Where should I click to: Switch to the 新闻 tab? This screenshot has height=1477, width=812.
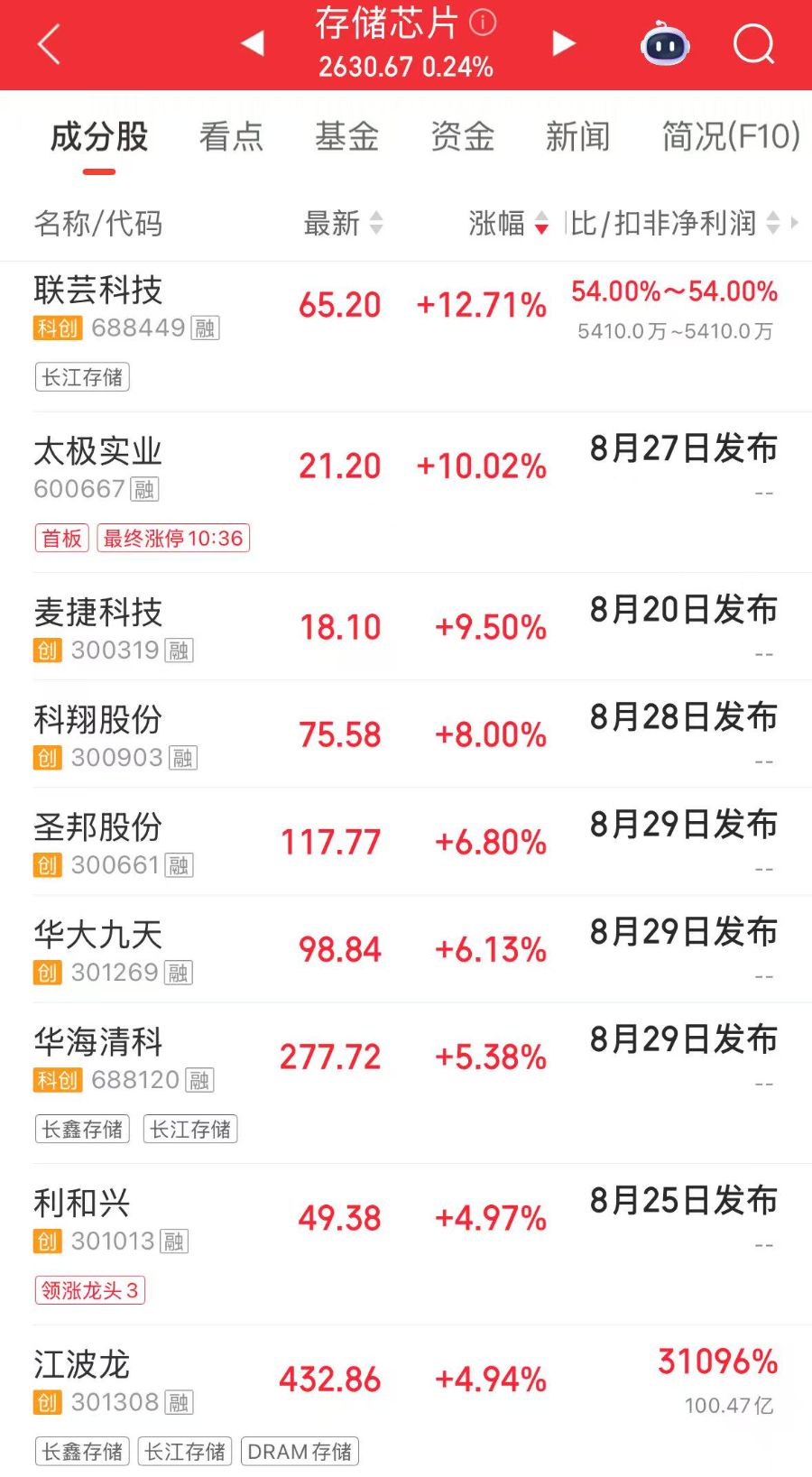(577, 137)
